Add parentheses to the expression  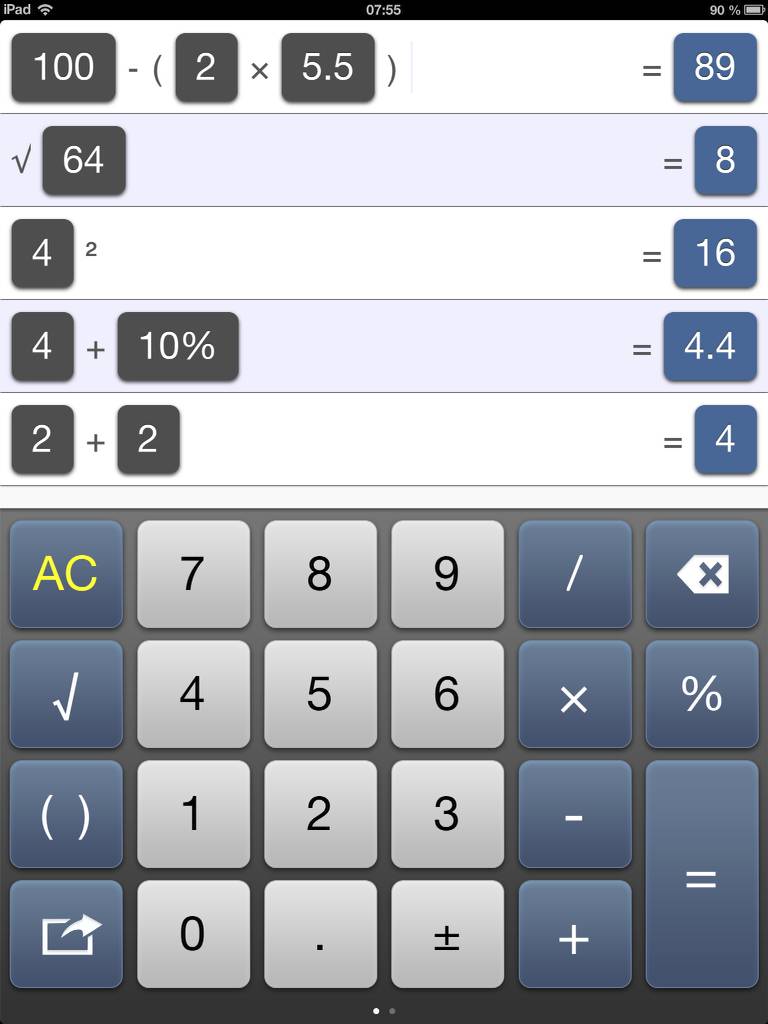tap(66, 814)
